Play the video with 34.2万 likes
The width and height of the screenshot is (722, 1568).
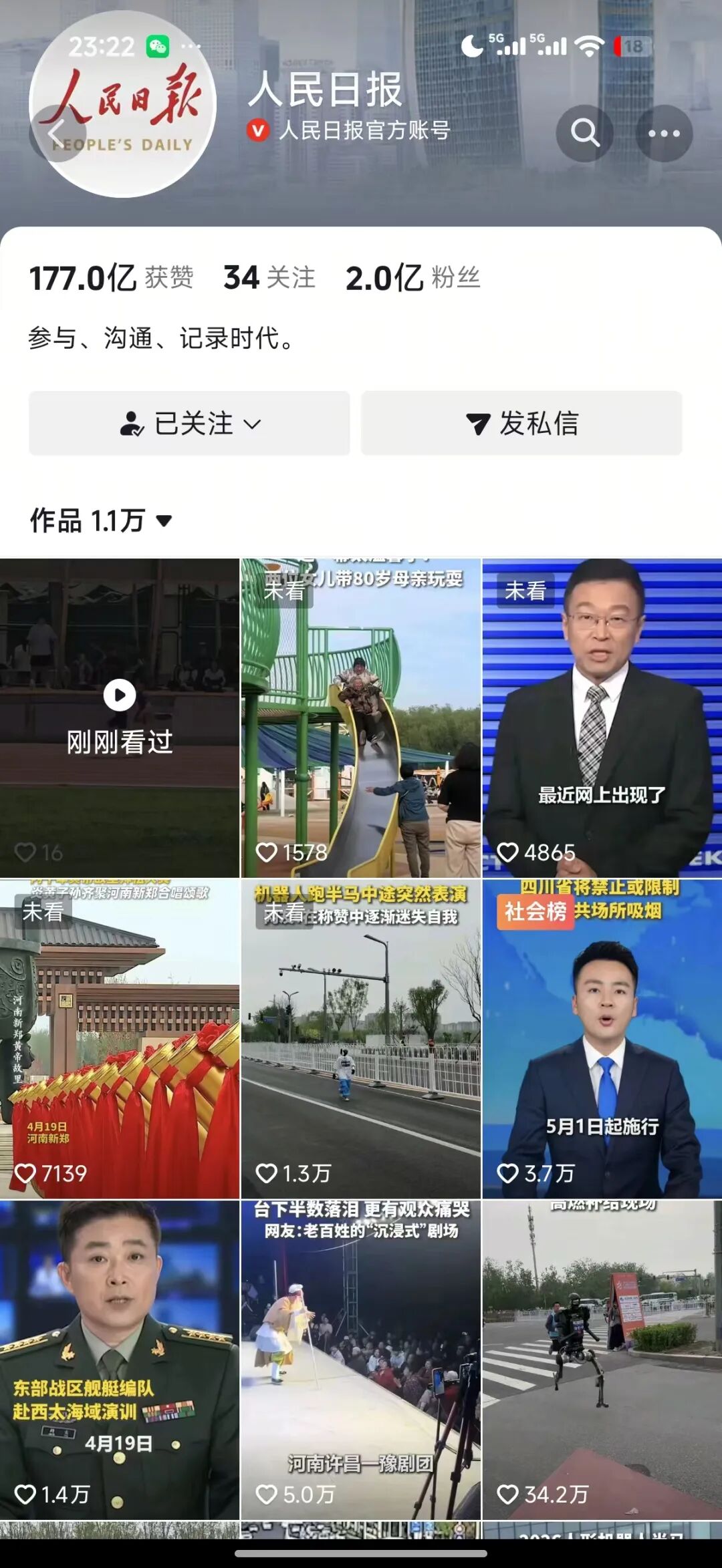602,1359
